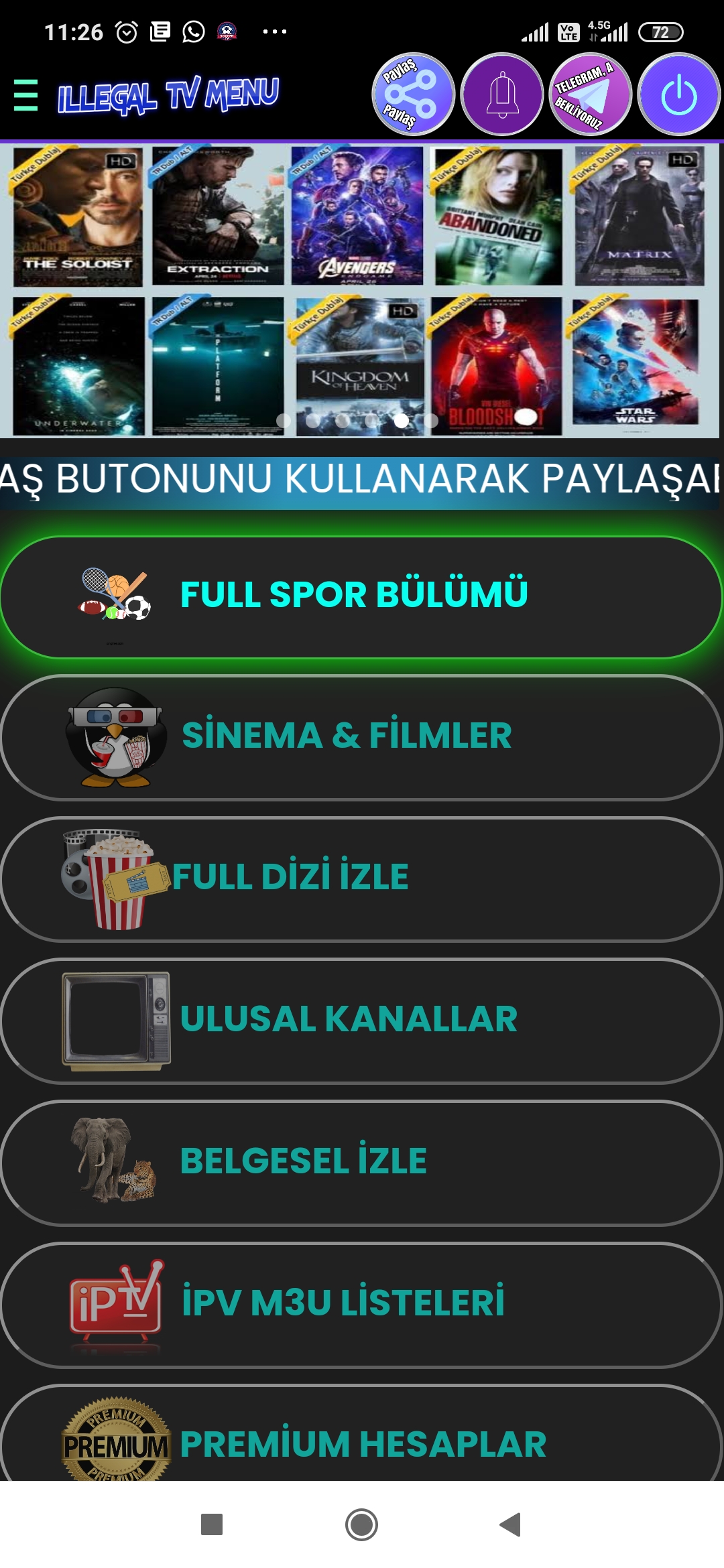Open SİNEMA & FİLMLER section

pos(361,738)
